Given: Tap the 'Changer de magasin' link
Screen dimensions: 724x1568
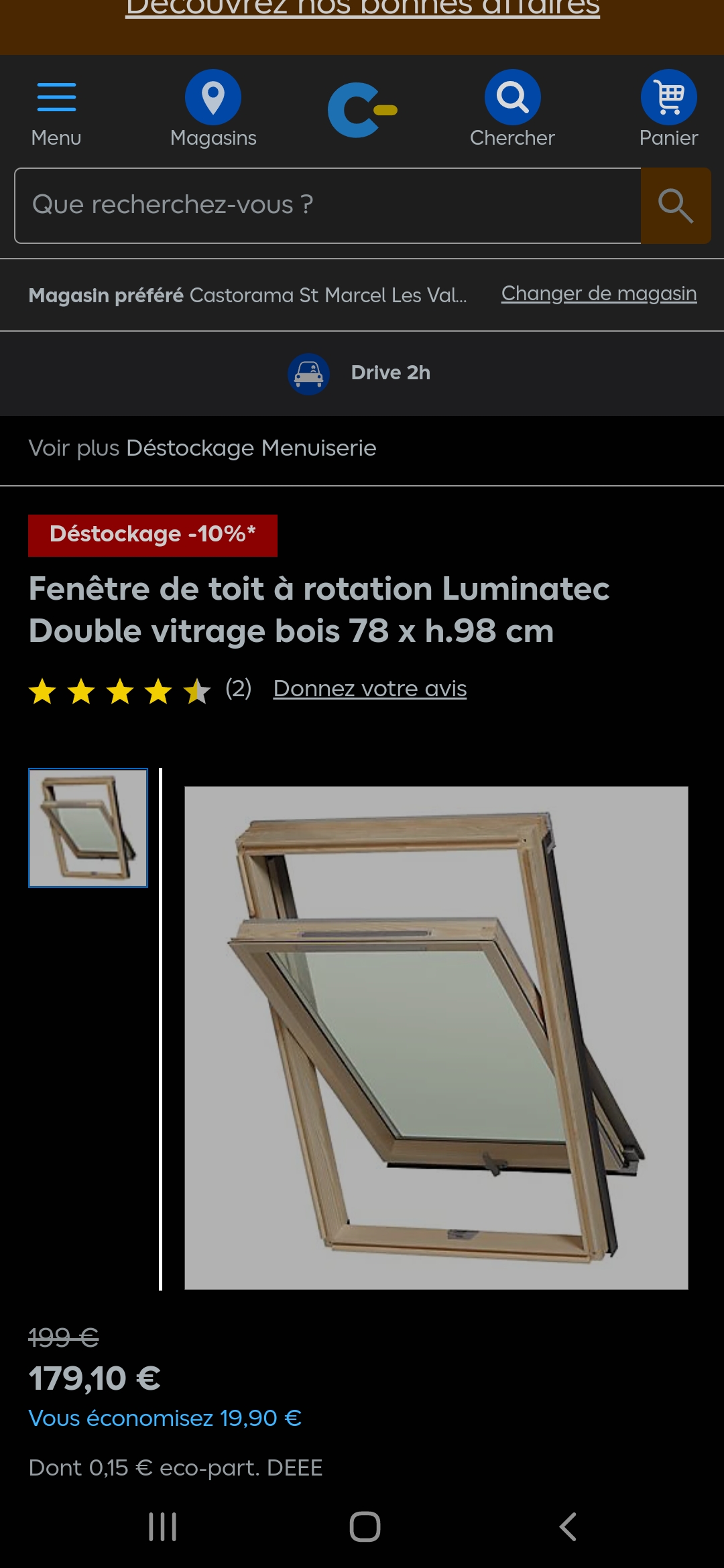Looking at the screenshot, I should tap(599, 293).
